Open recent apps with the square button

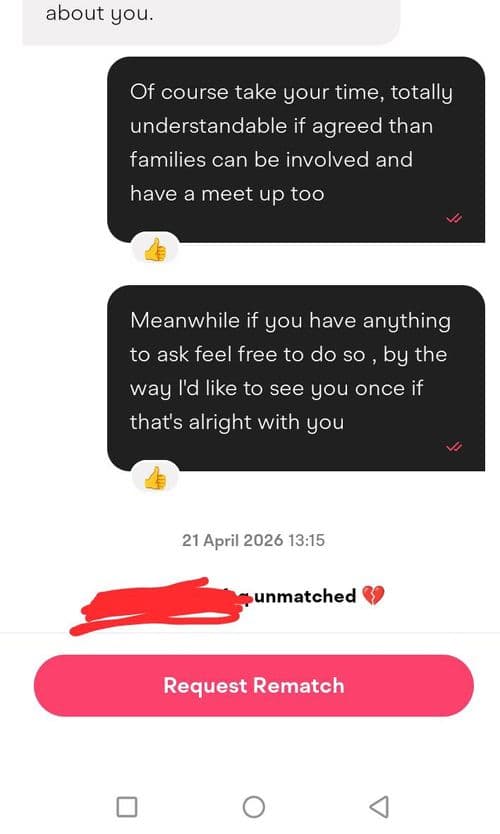coord(127,806)
